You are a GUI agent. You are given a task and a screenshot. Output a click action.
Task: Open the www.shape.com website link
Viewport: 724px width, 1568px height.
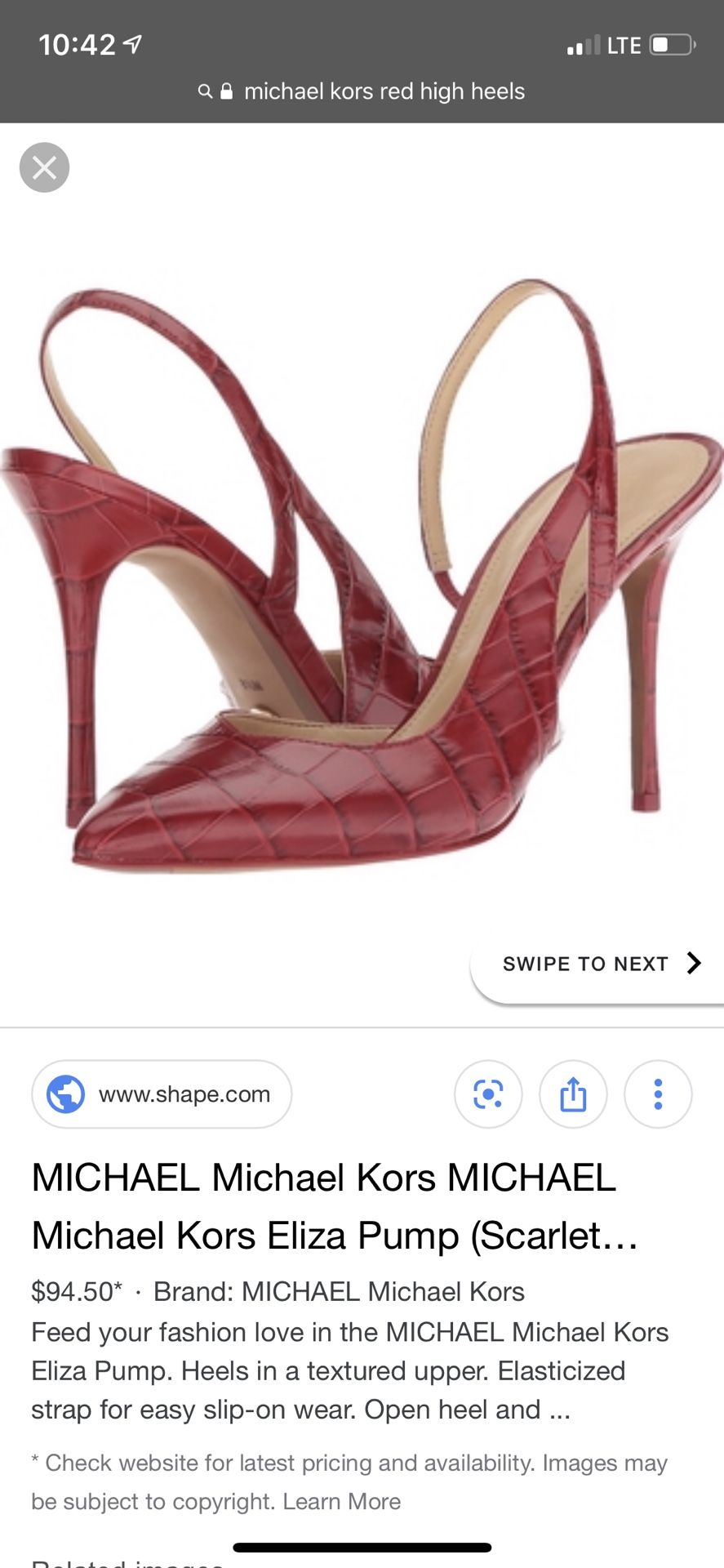pyautogui.click(x=184, y=1094)
